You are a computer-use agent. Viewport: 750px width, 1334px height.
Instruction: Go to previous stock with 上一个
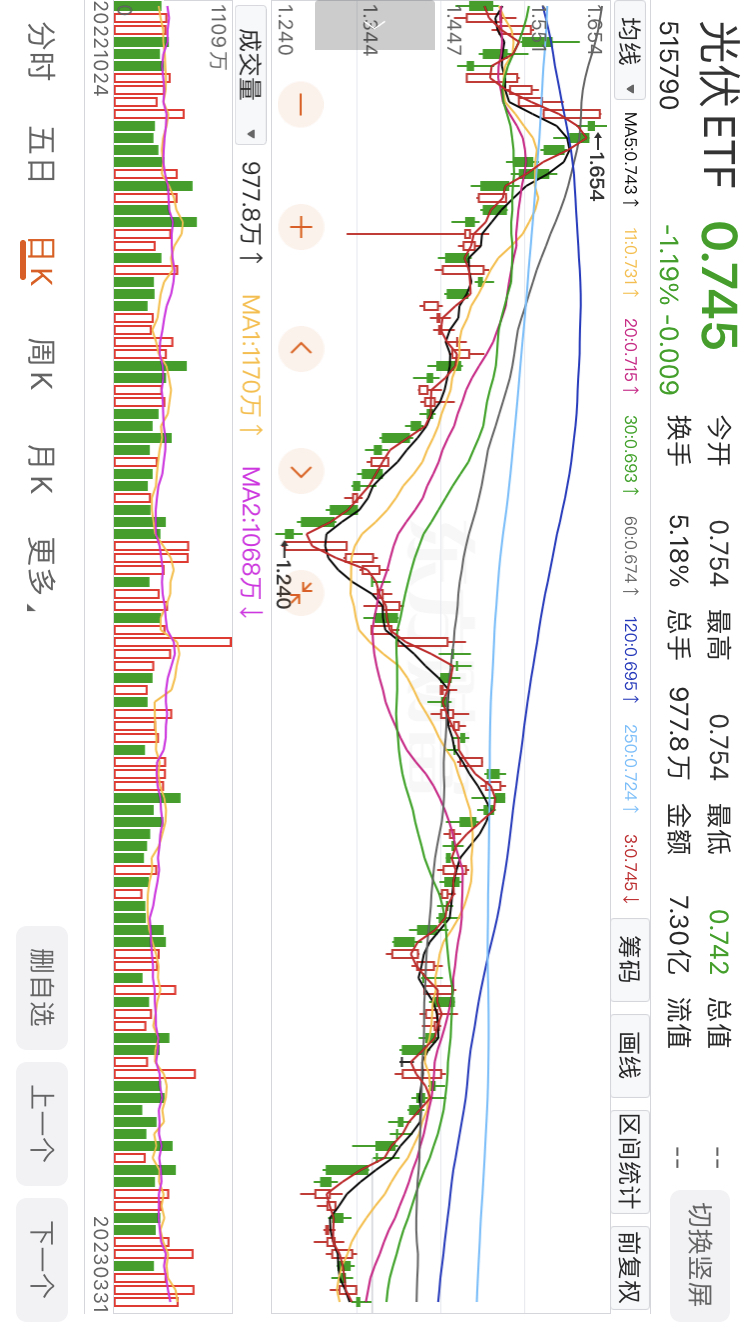42,1123
